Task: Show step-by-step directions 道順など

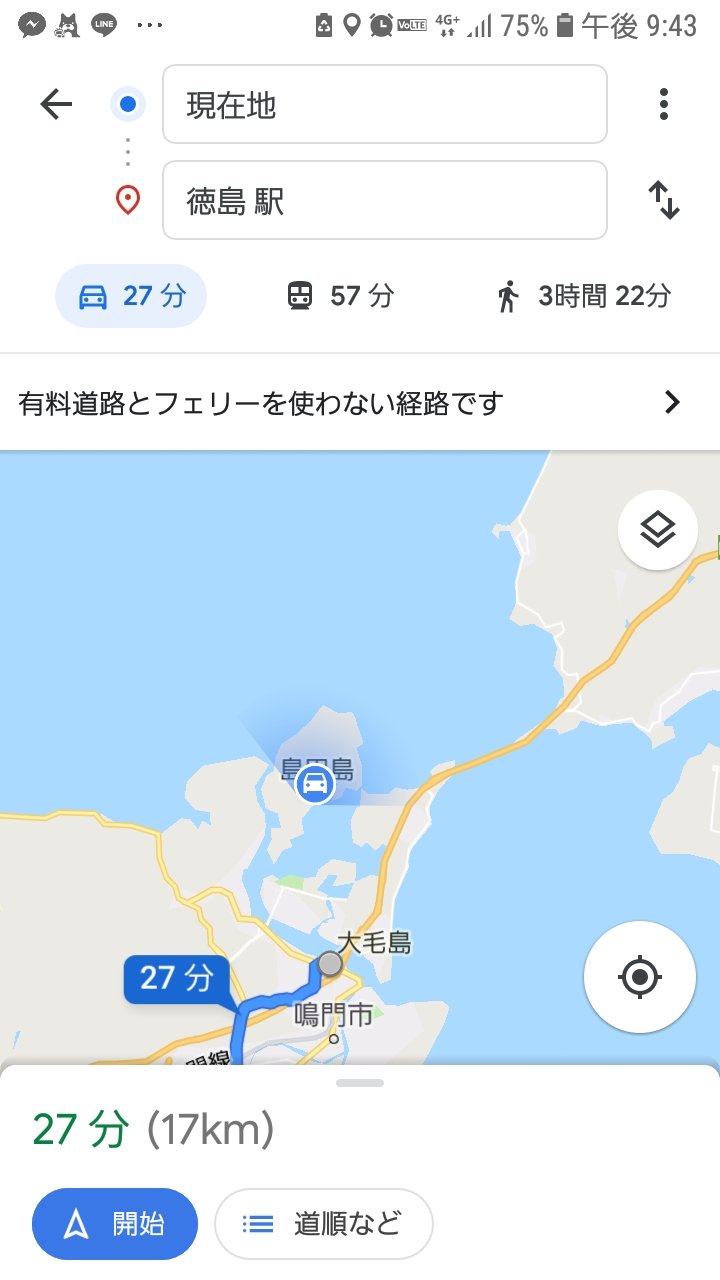Action: point(323,1224)
